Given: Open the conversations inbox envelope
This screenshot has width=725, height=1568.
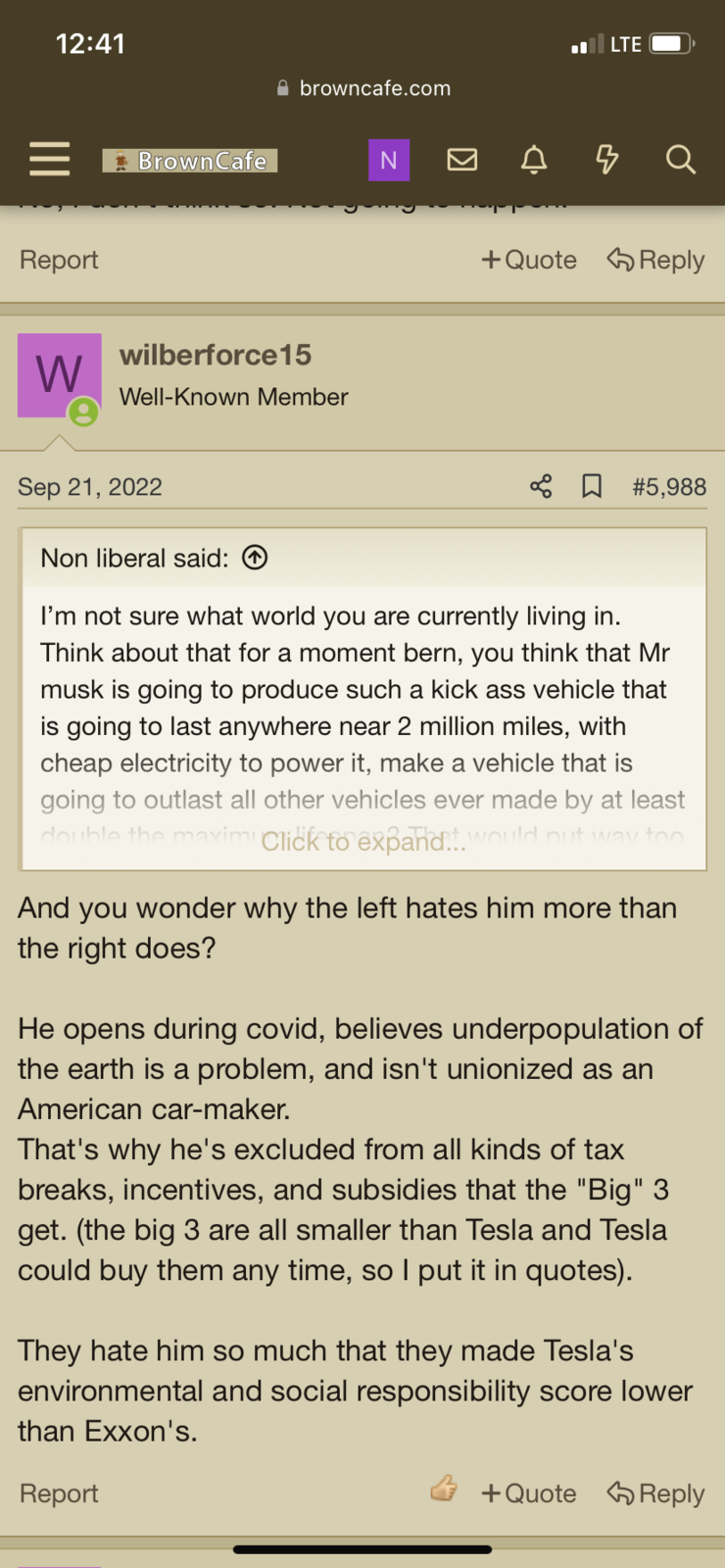Looking at the screenshot, I should click(x=462, y=159).
